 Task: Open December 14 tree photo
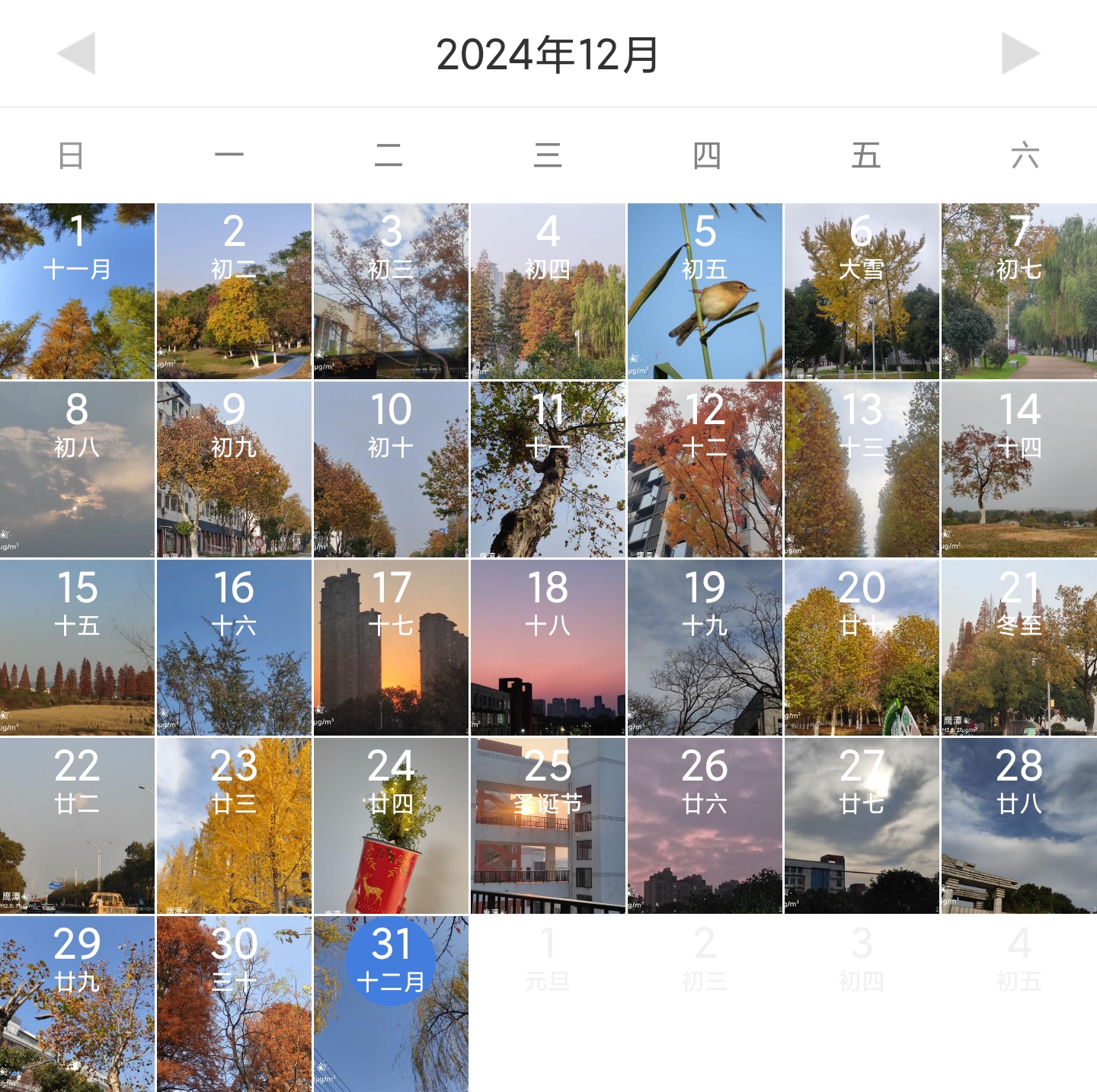click(x=1019, y=470)
